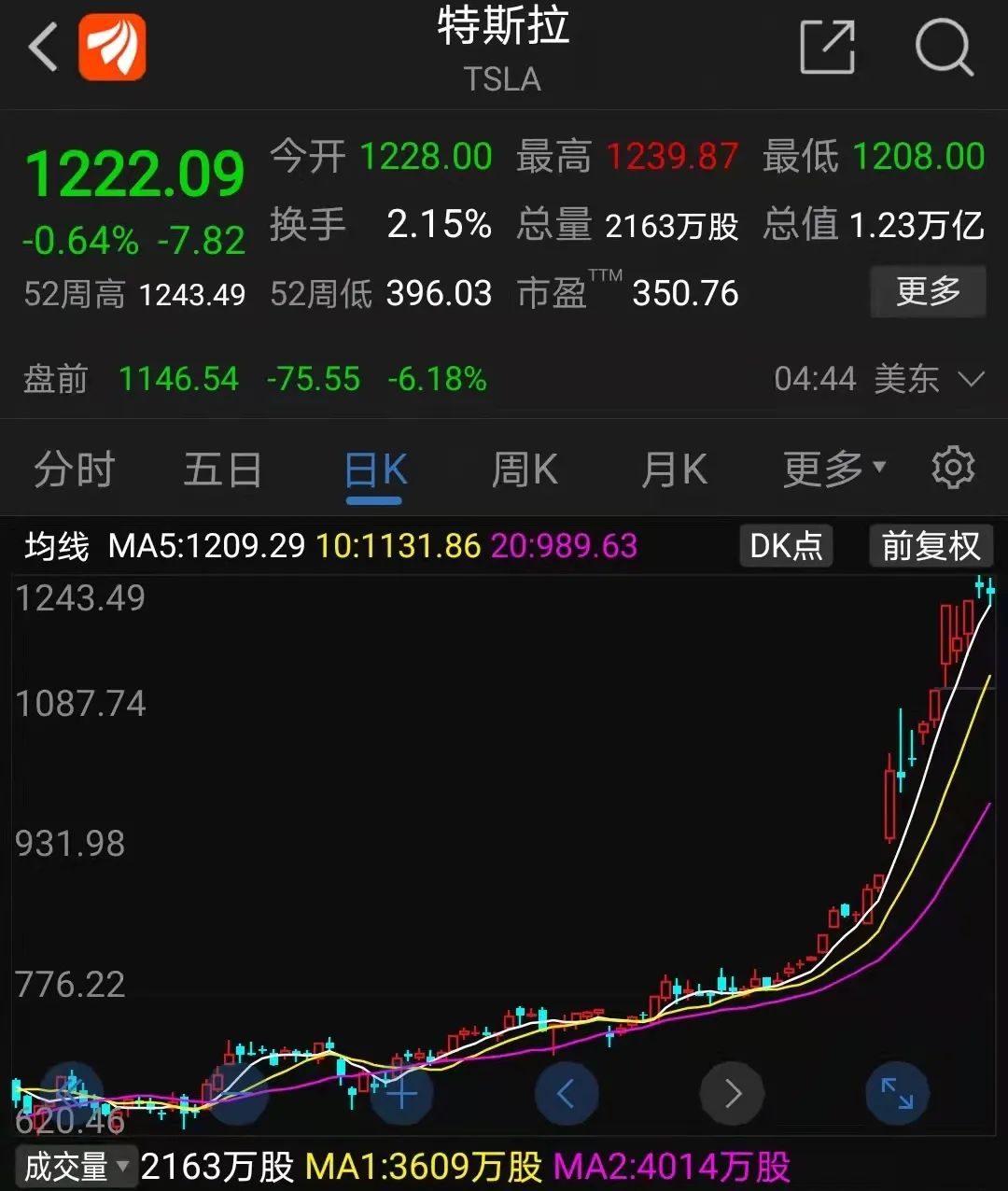1008x1191 pixels.
Task: Open the orange app logo icon
Action: tap(112, 47)
